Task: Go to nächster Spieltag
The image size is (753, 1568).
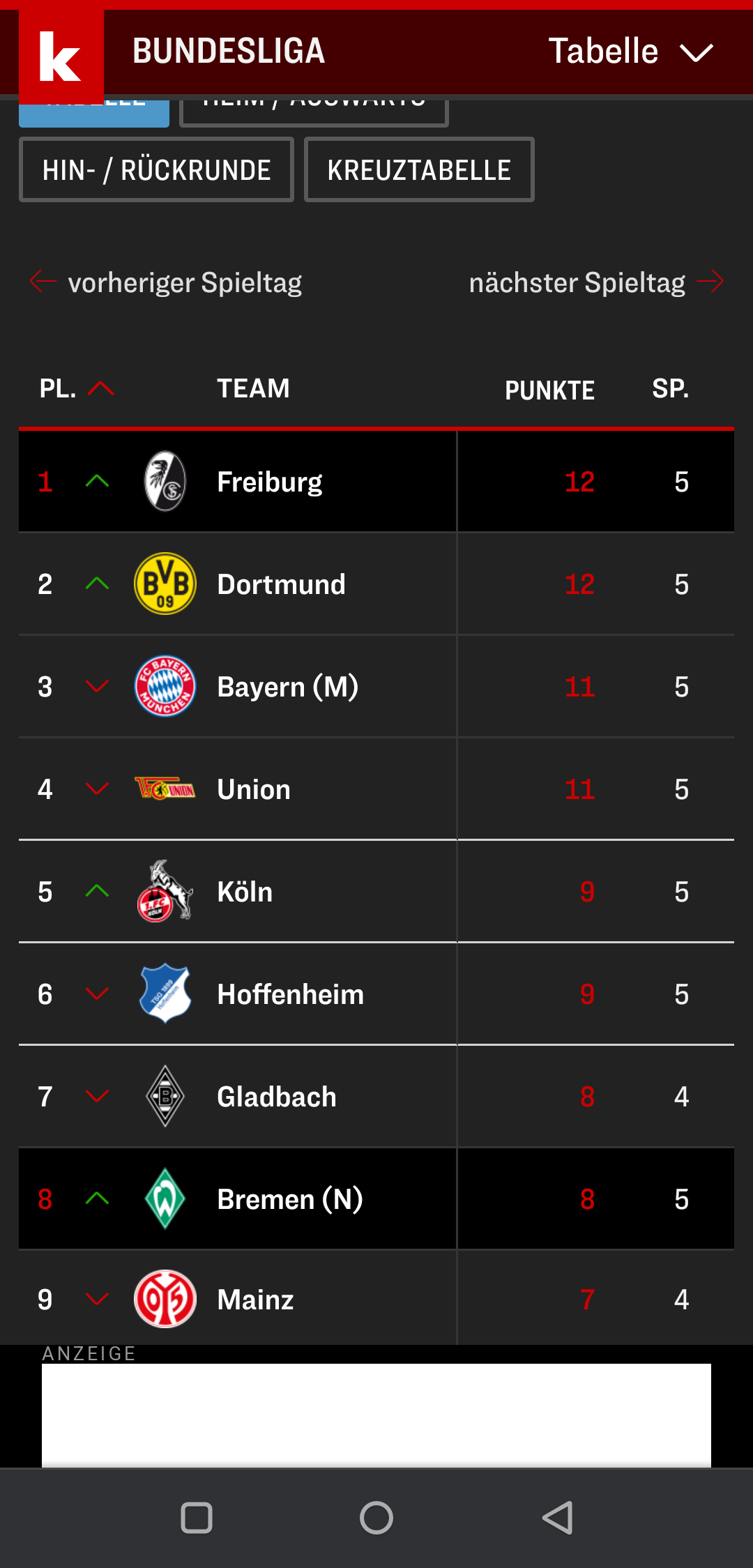Action: pyautogui.click(x=597, y=282)
